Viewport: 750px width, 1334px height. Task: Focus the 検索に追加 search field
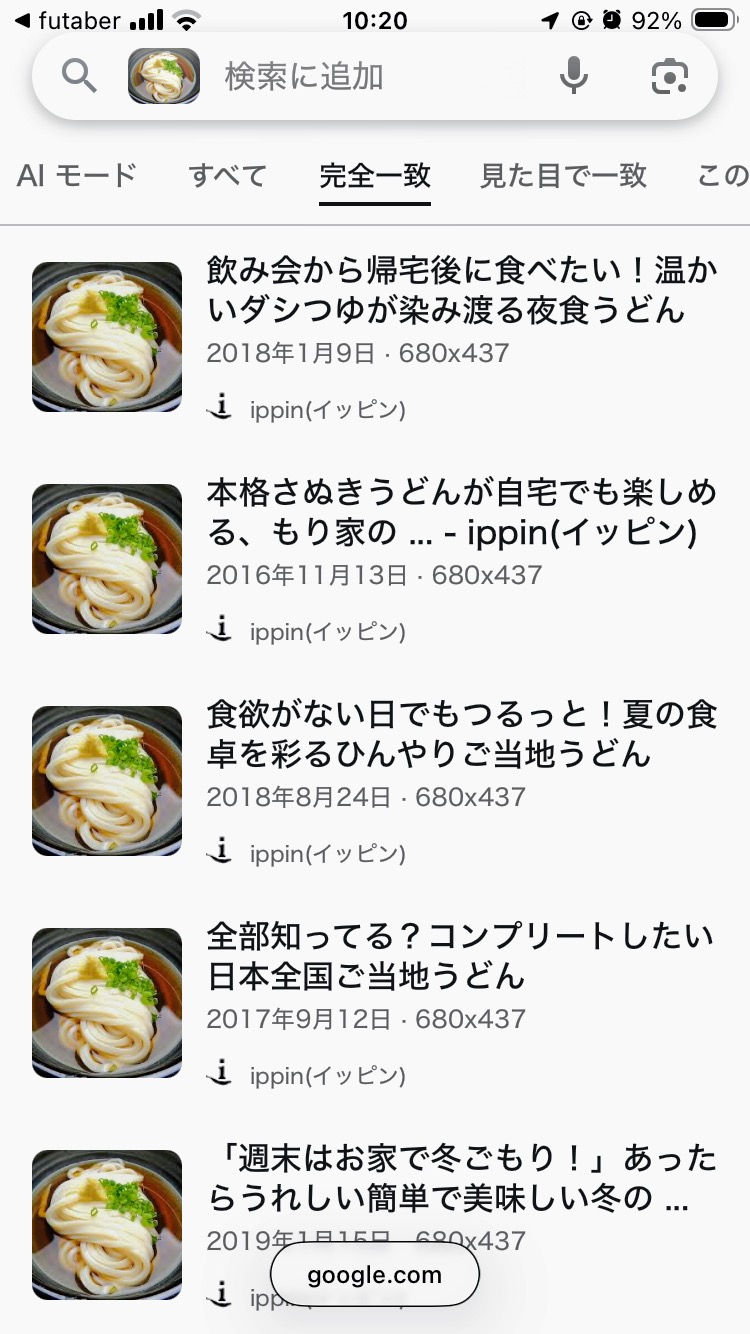click(x=370, y=77)
